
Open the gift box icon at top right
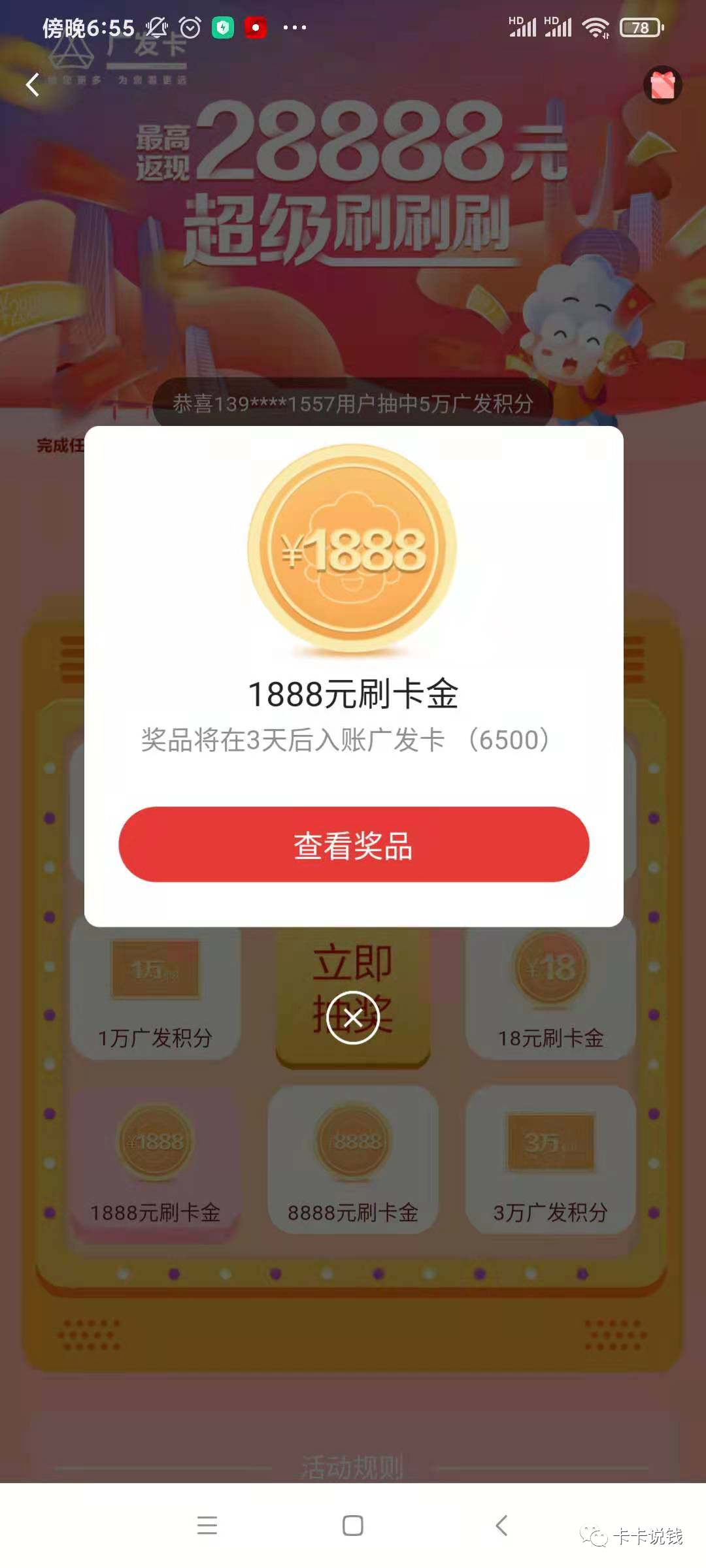(662, 86)
